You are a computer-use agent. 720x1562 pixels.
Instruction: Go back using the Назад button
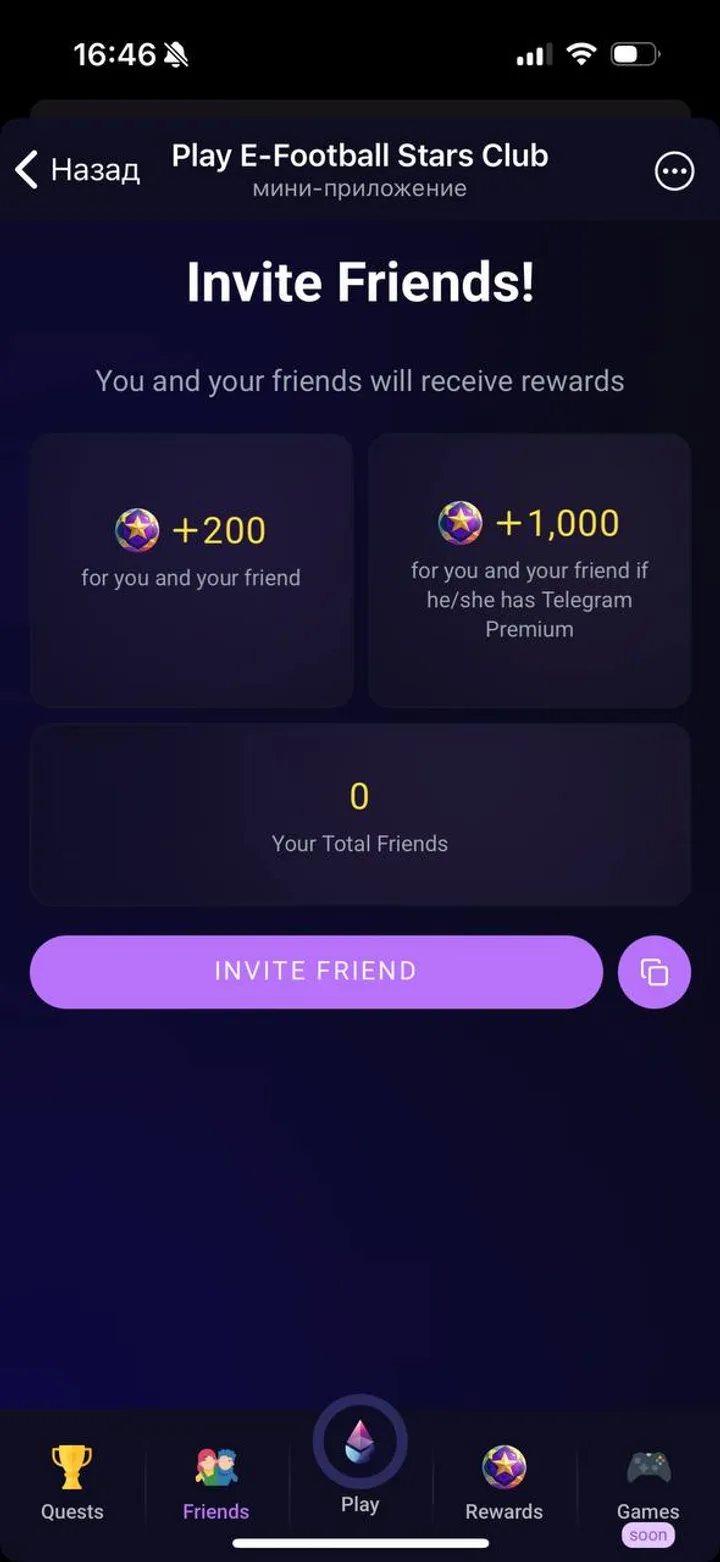(x=78, y=171)
